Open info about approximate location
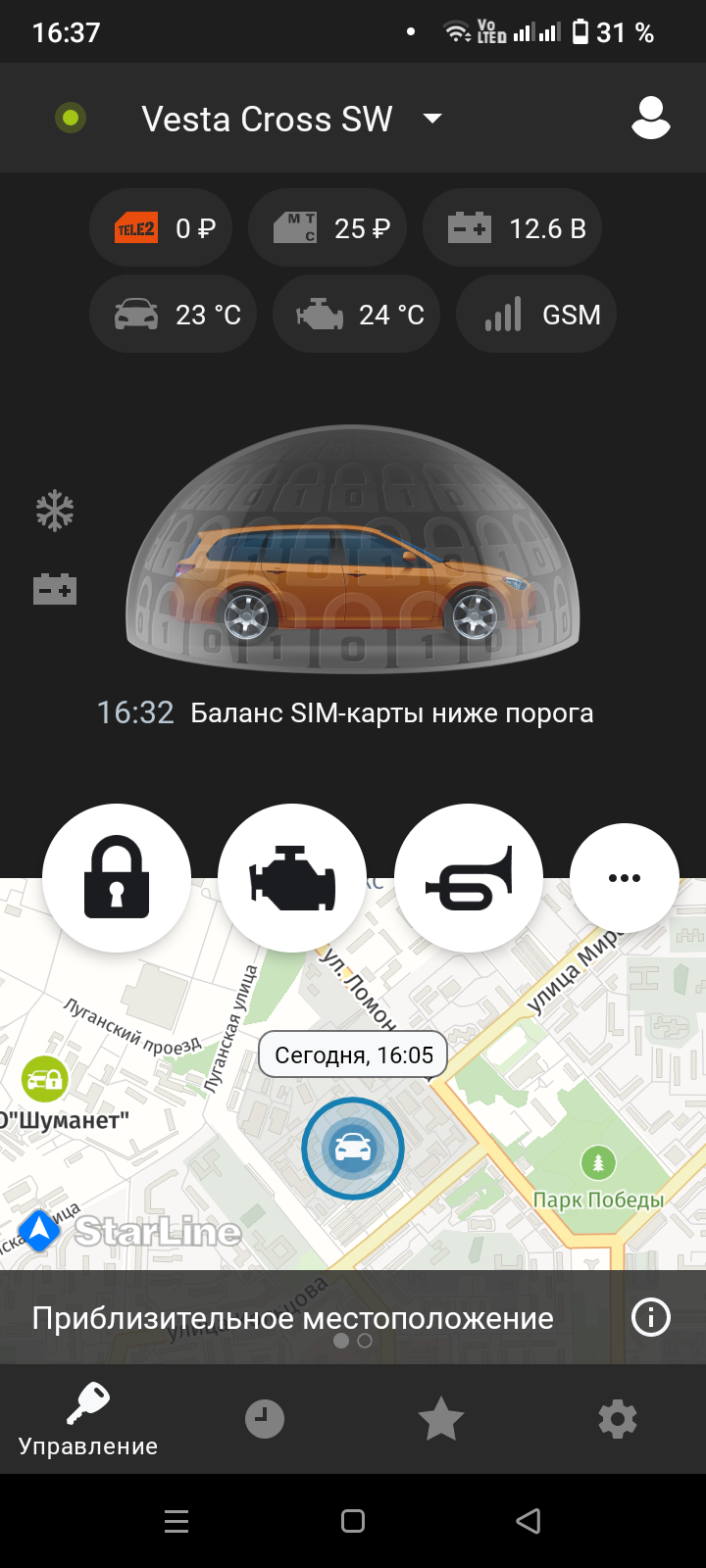 pyautogui.click(x=651, y=1317)
